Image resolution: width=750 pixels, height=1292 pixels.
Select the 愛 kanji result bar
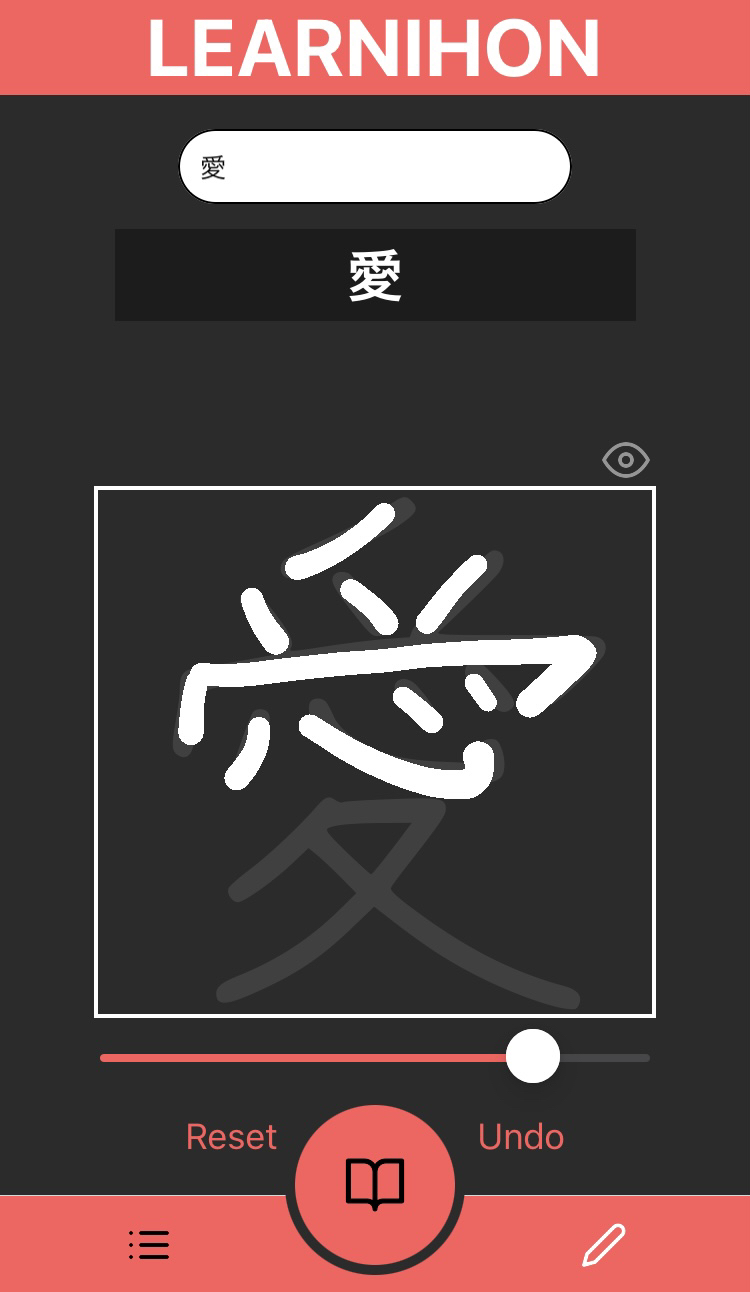[375, 275]
